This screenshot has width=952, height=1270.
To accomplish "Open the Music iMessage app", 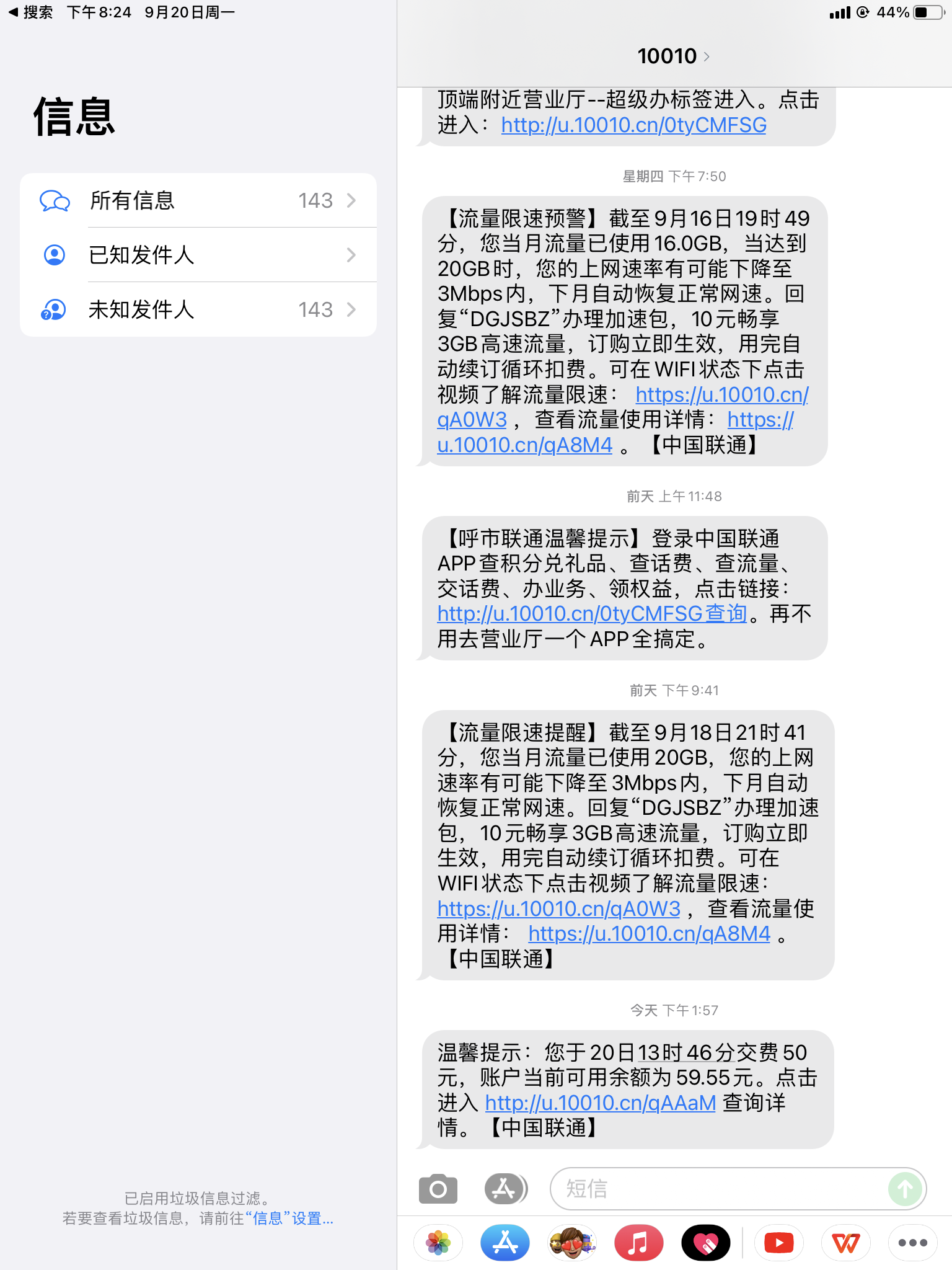I will coord(638,1243).
